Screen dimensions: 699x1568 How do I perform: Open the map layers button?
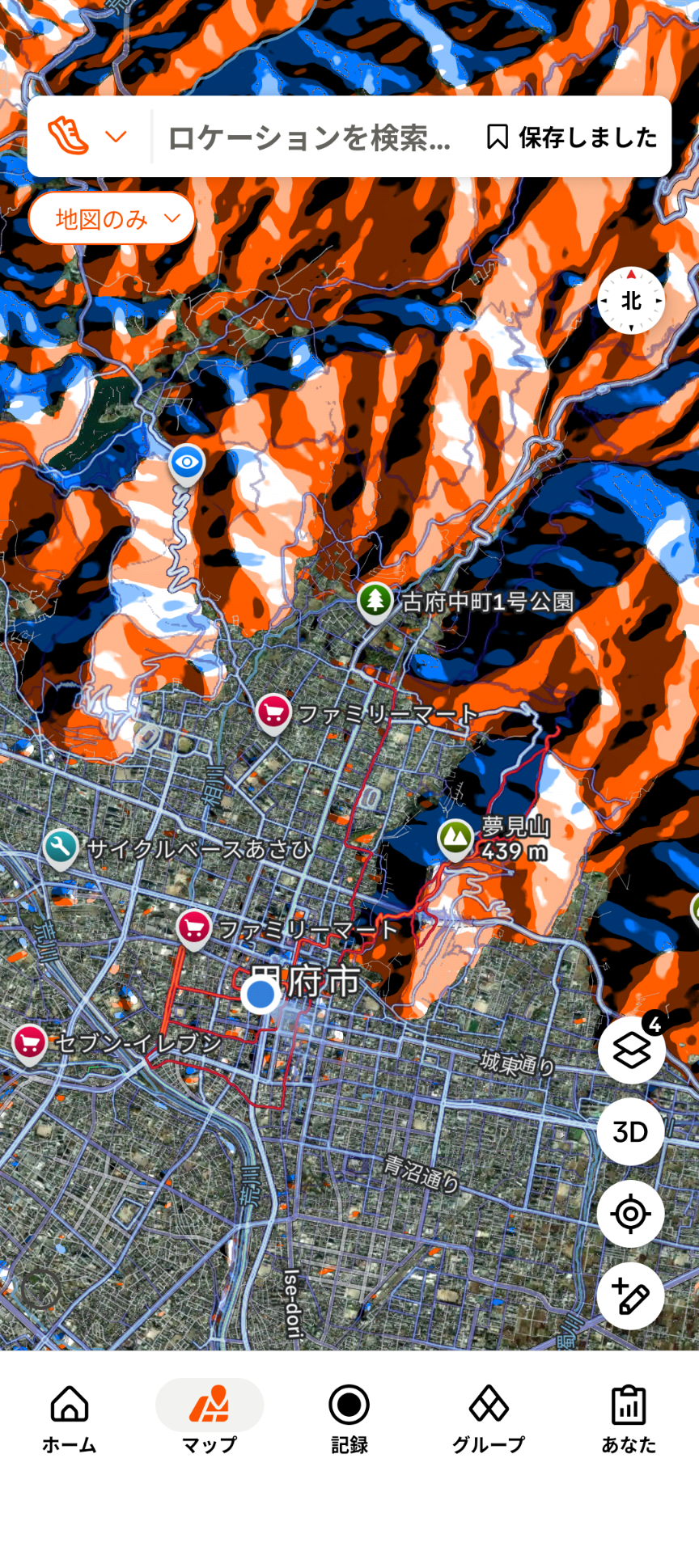pyautogui.click(x=631, y=1050)
